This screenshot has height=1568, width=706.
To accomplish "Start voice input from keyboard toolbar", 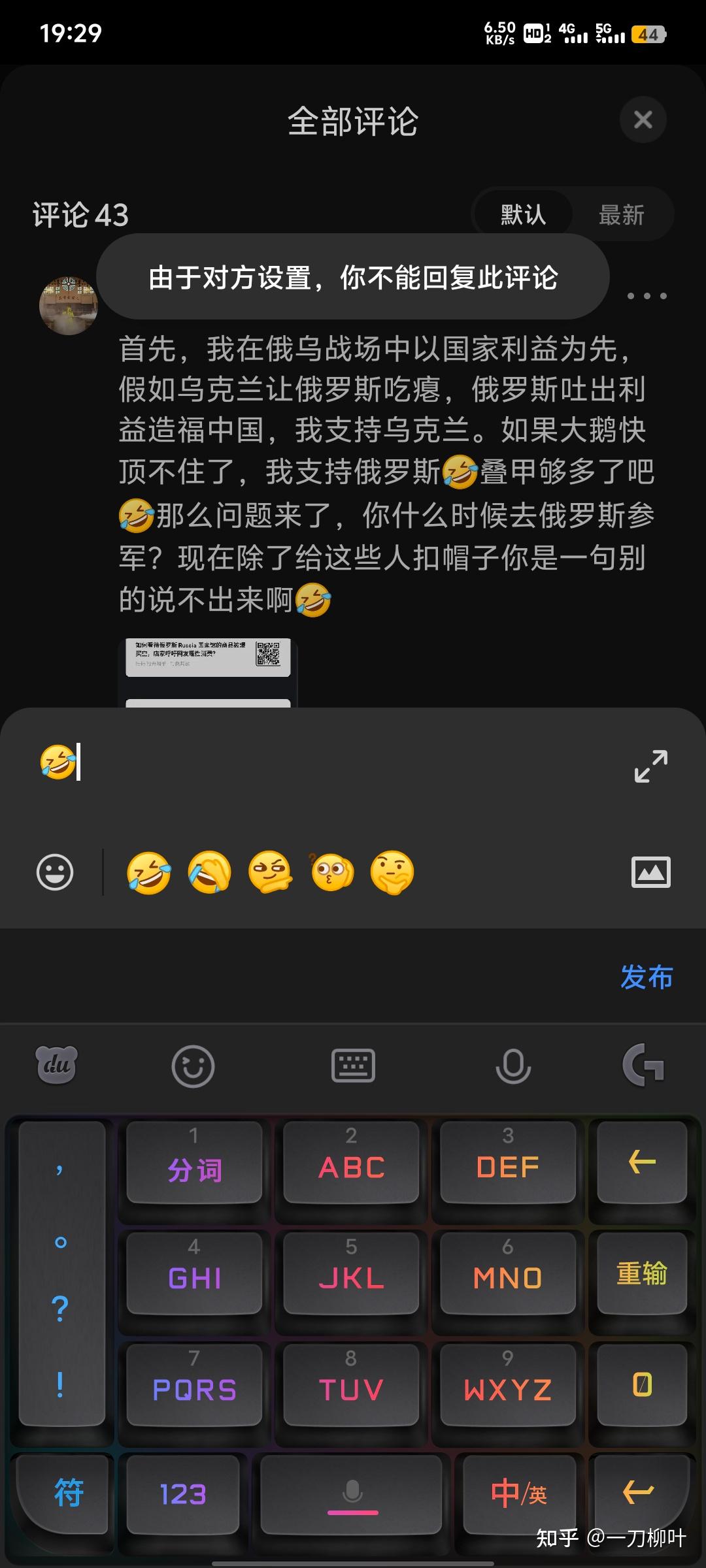I will [x=513, y=1066].
